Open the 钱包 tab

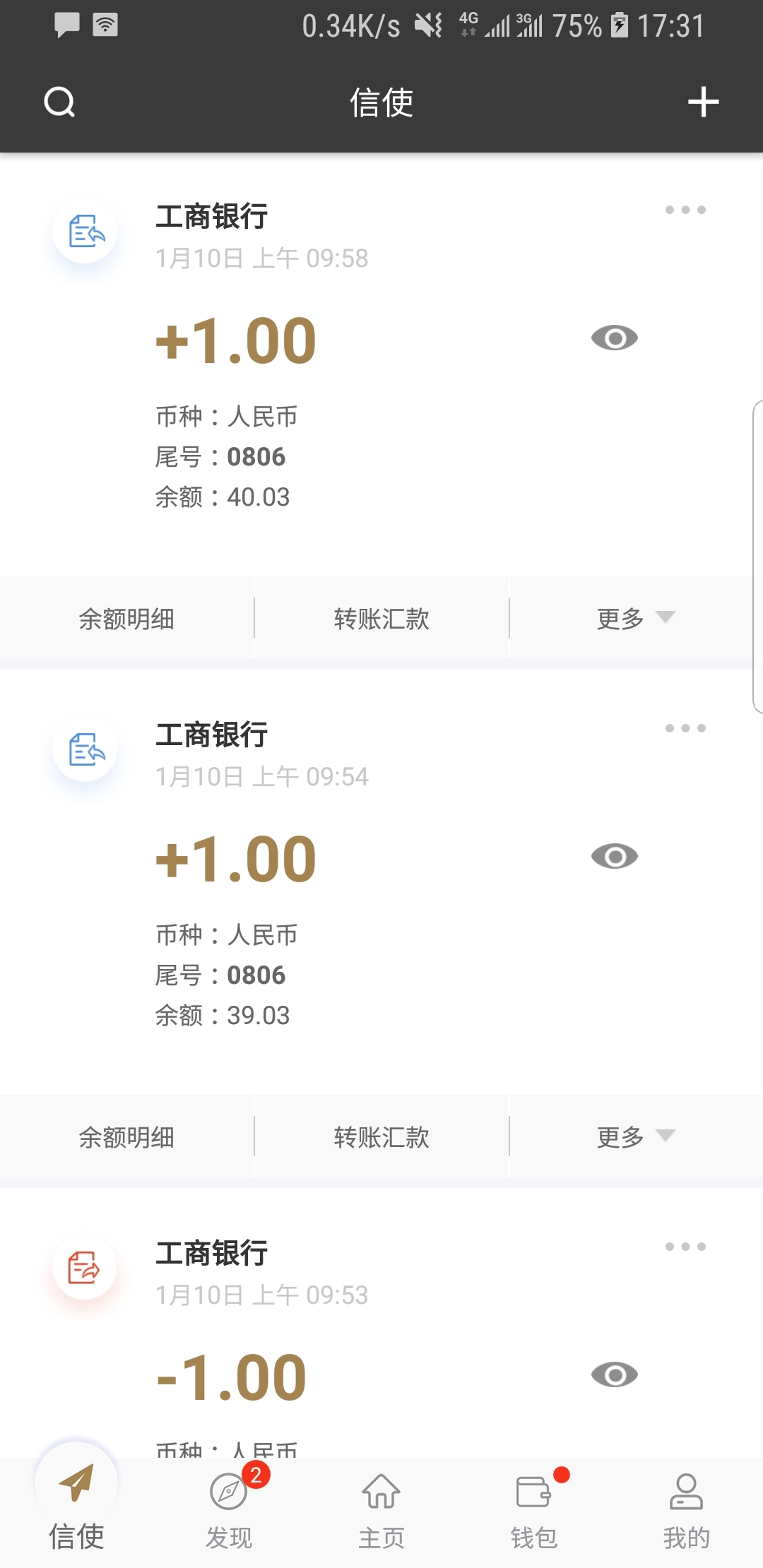tap(534, 1509)
